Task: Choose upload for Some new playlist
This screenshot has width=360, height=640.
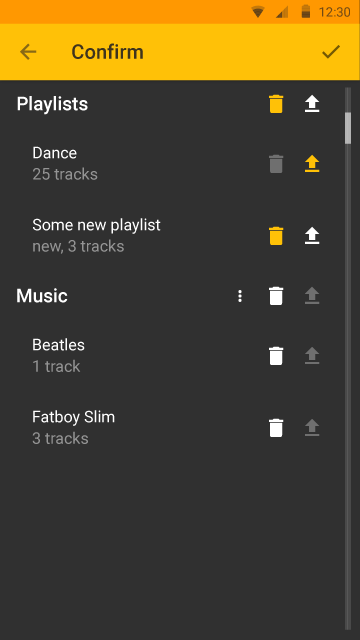Action: click(312, 236)
